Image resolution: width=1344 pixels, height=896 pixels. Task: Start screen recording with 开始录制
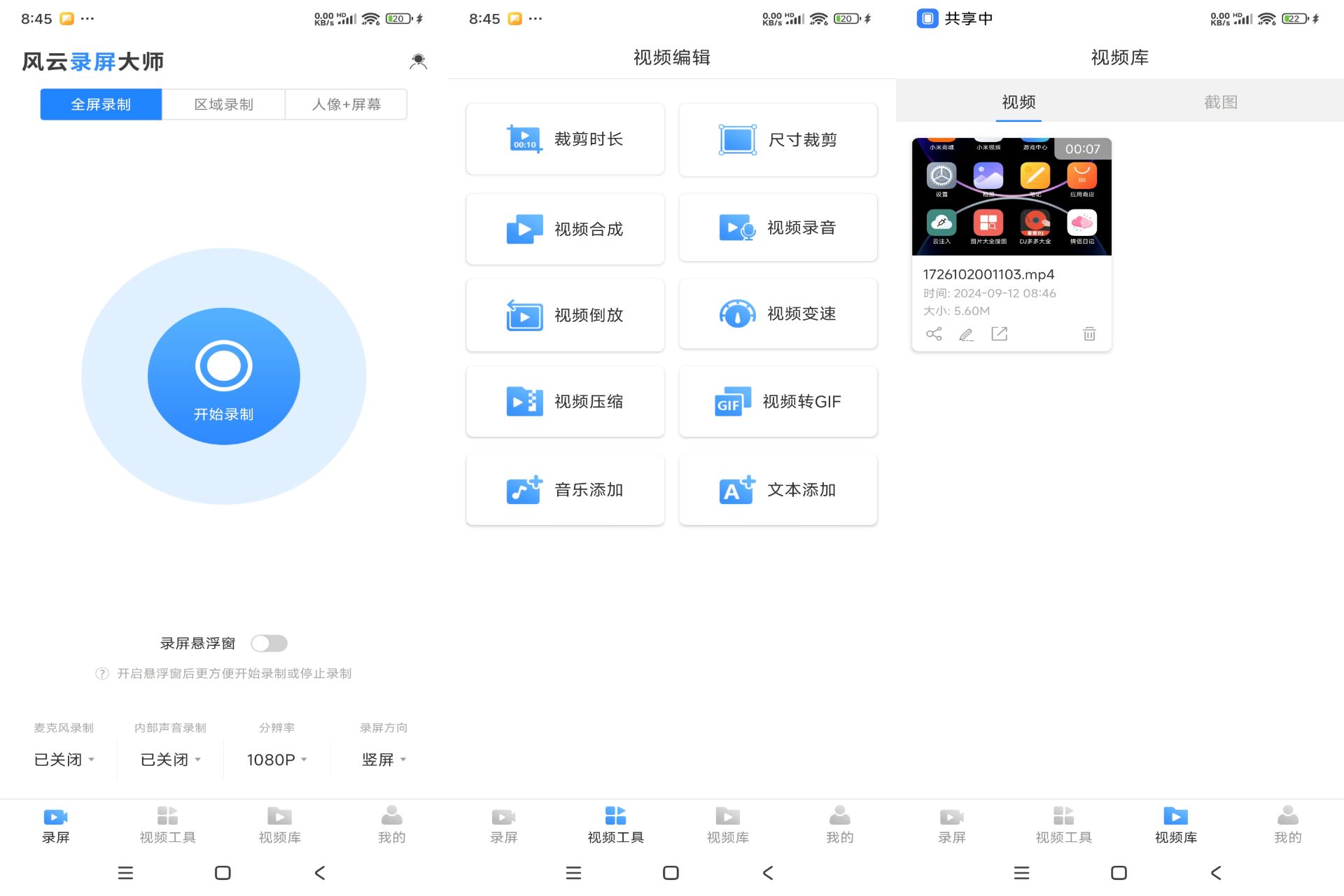point(223,376)
